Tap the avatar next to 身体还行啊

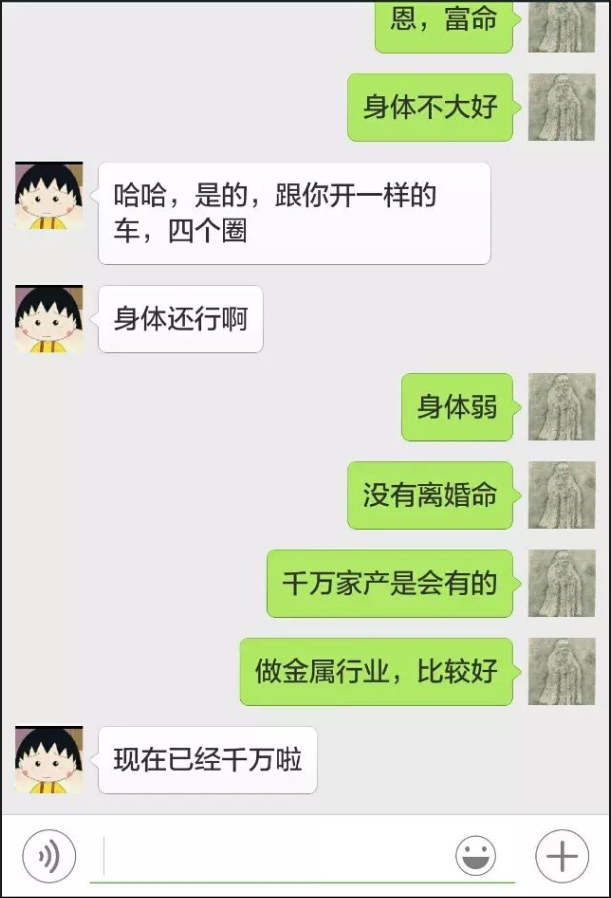pyautogui.click(x=49, y=319)
